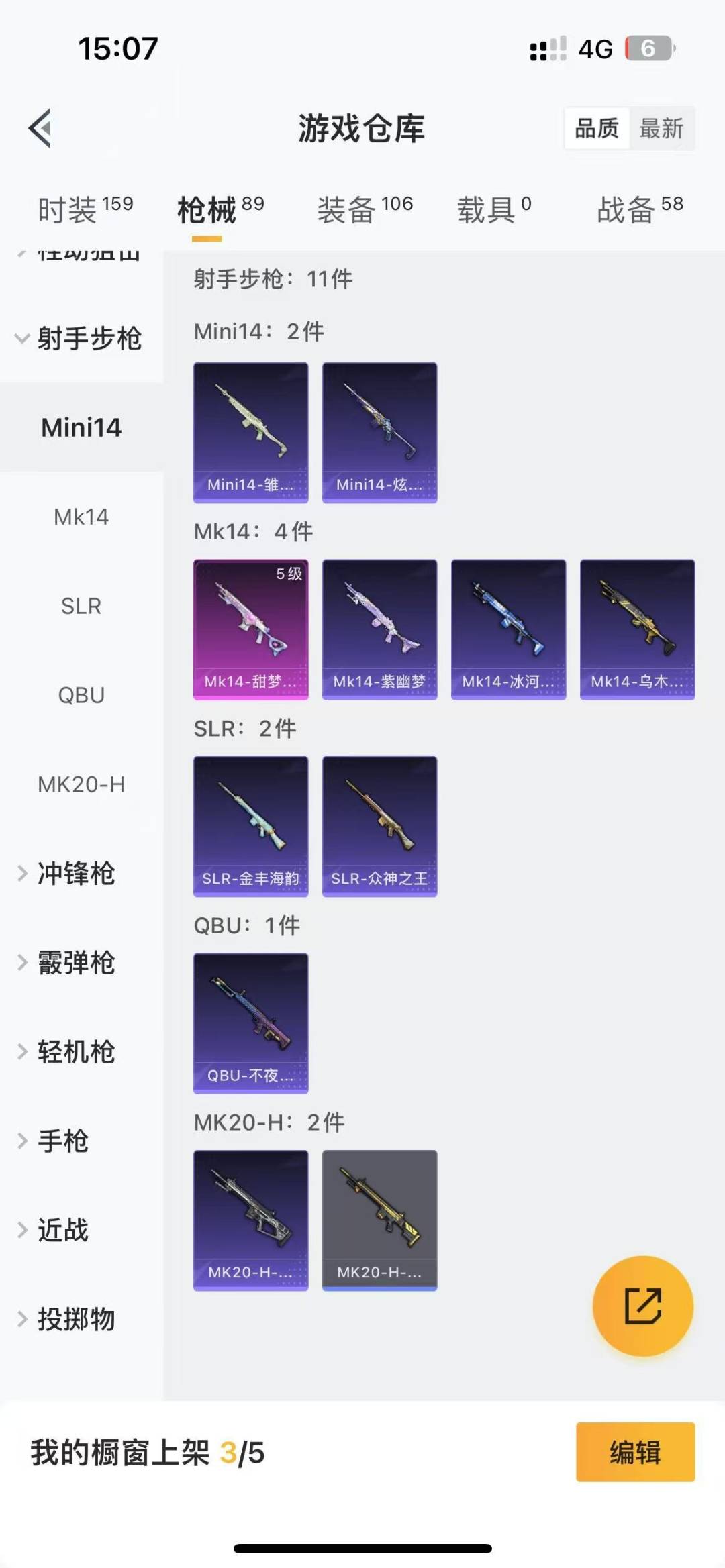Tap 编辑 to edit showcase items
Image resolution: width=725 pixels, height=1568 pixels.
tap(635, 1452)
